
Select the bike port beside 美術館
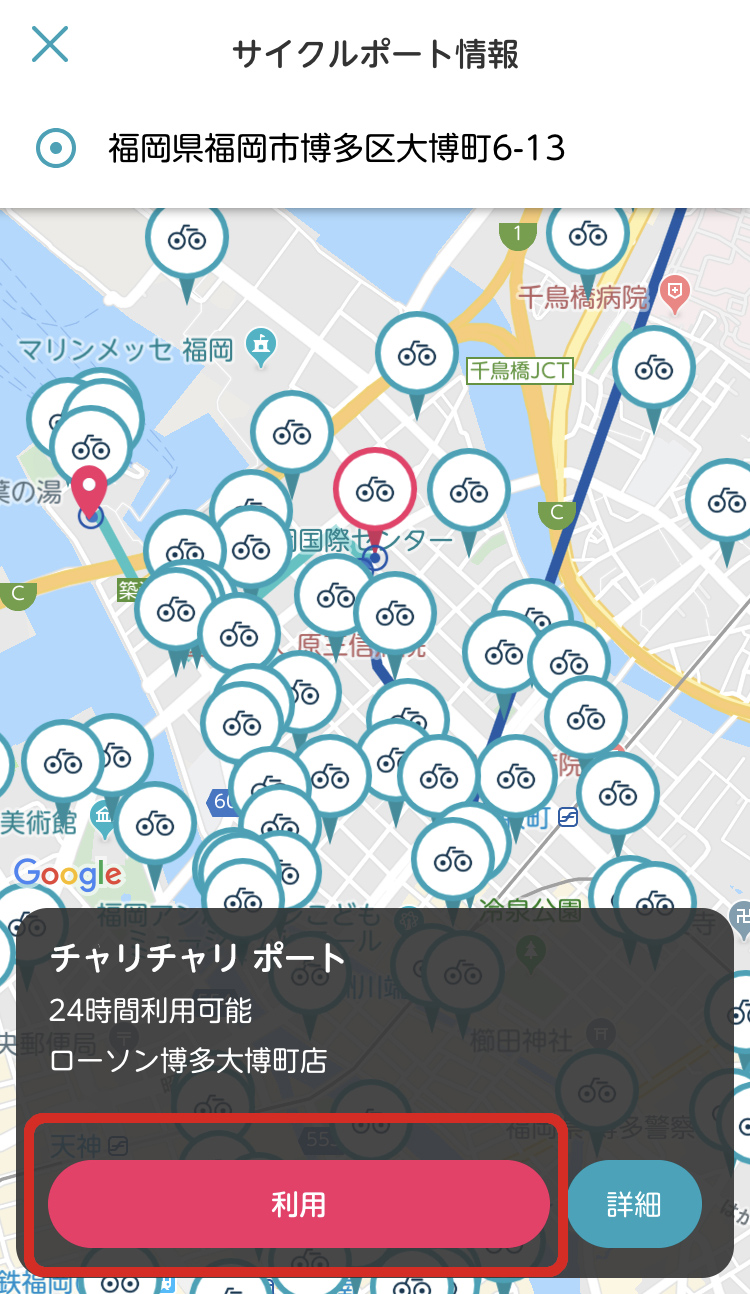coord(62,762)
